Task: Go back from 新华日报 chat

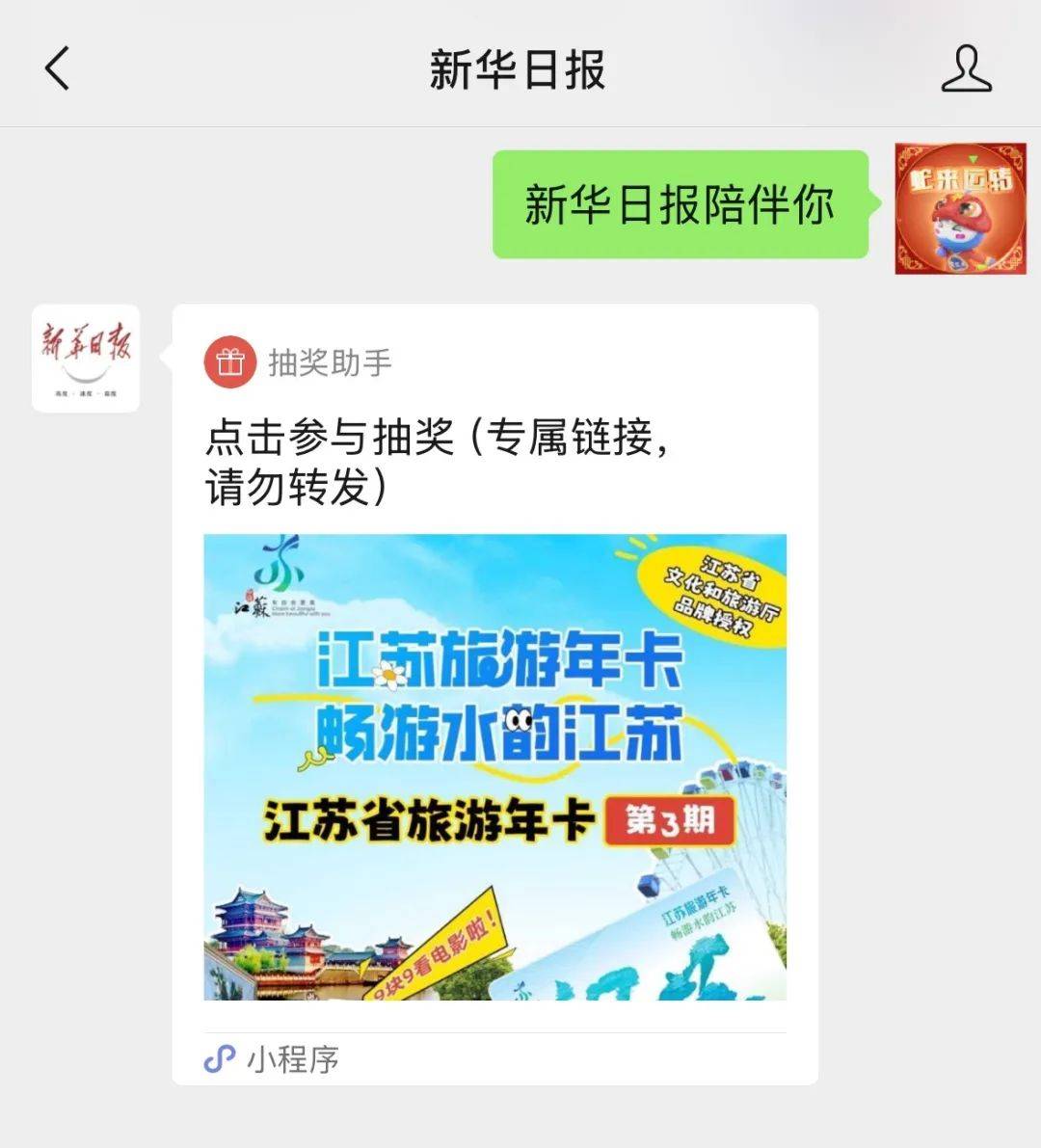Action: click(58, 69)
